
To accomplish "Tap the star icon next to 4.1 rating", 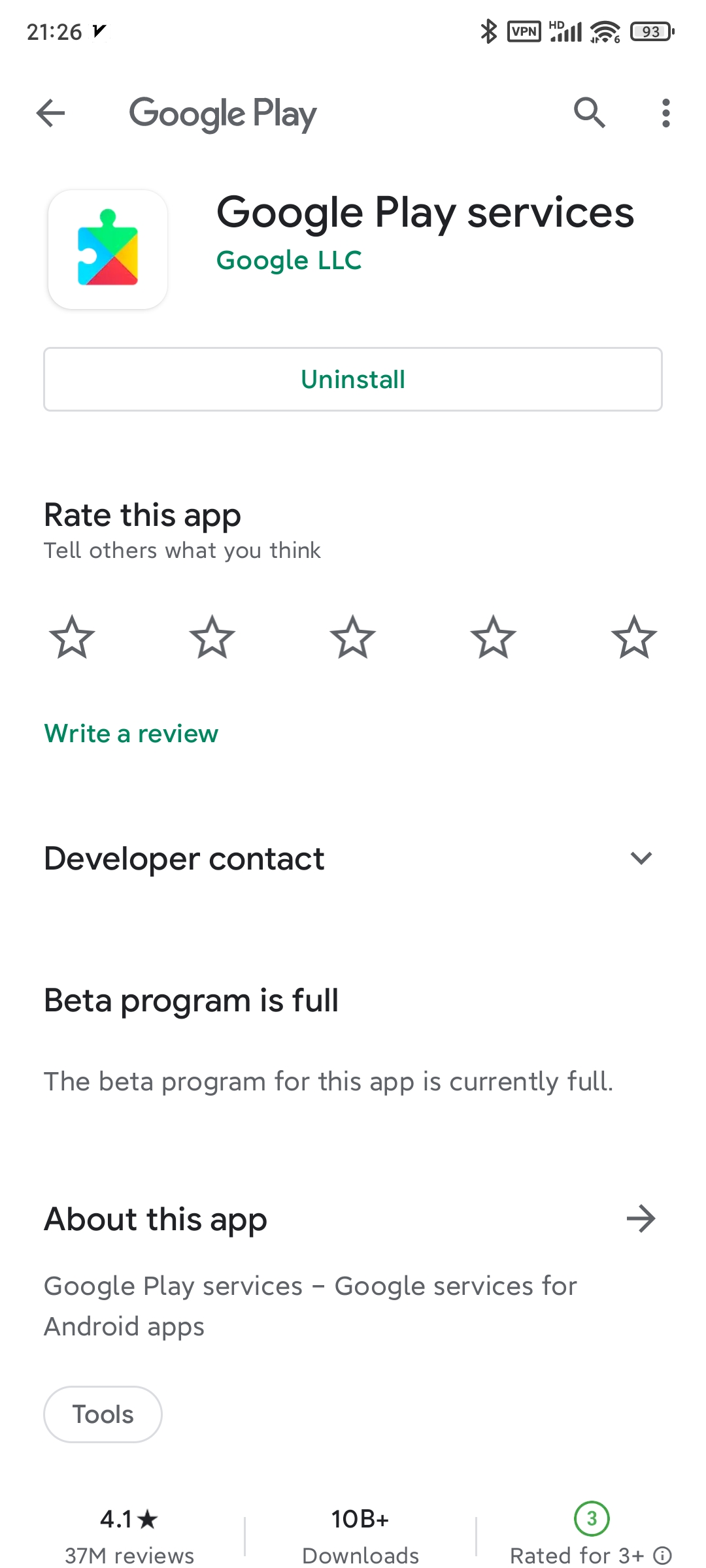I will [x=146, y=1520].
